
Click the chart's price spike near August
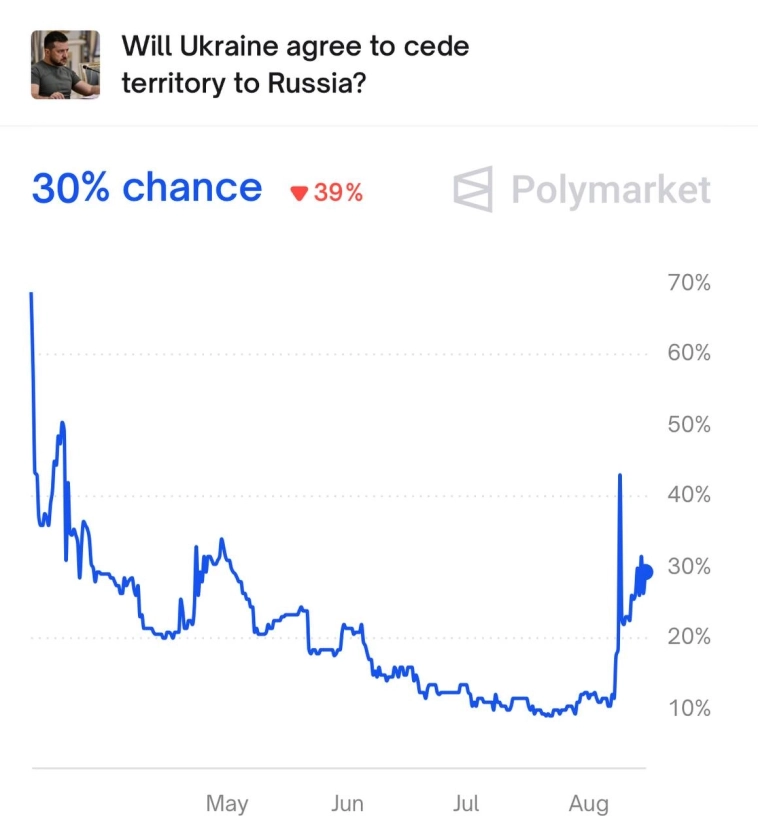(619, 478)
